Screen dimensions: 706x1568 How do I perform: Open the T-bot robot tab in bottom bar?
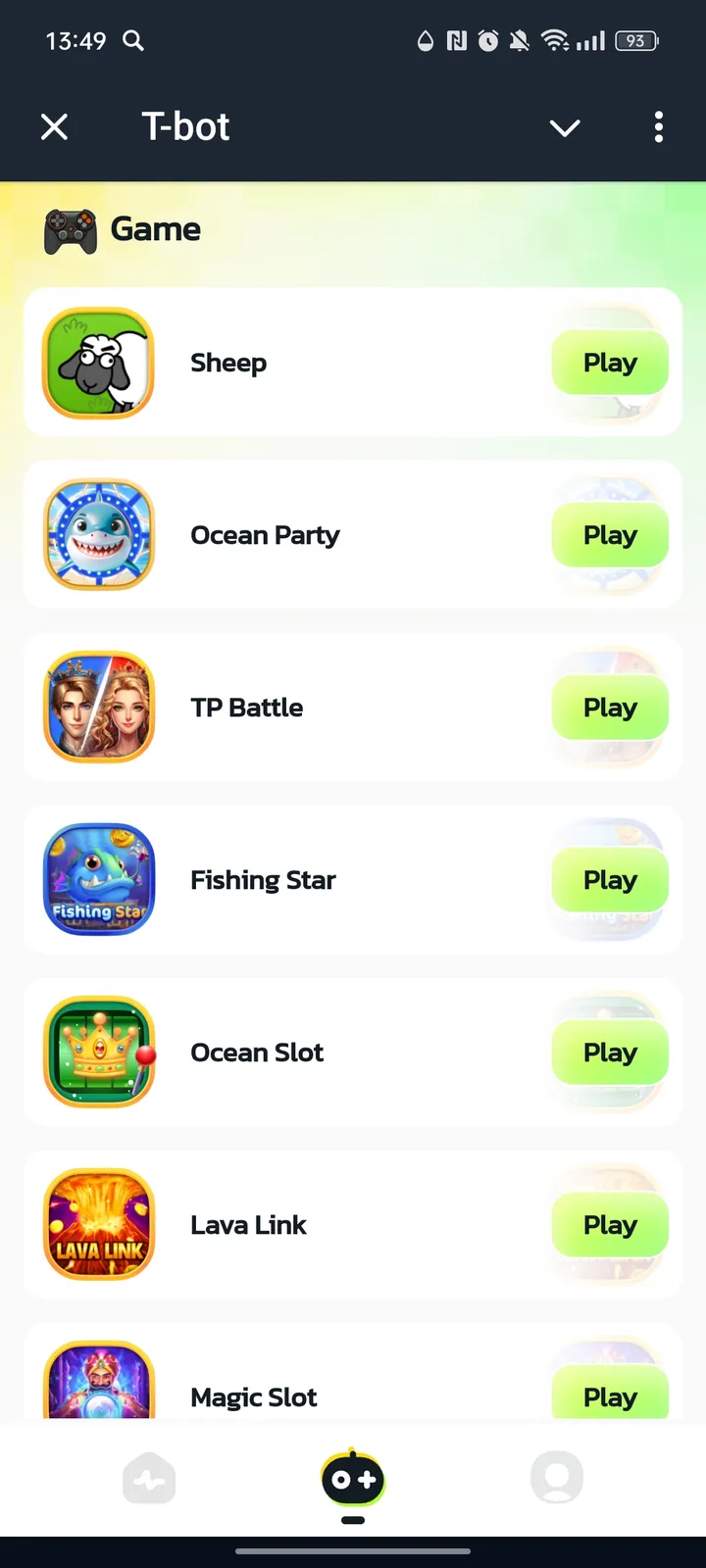353,1477
